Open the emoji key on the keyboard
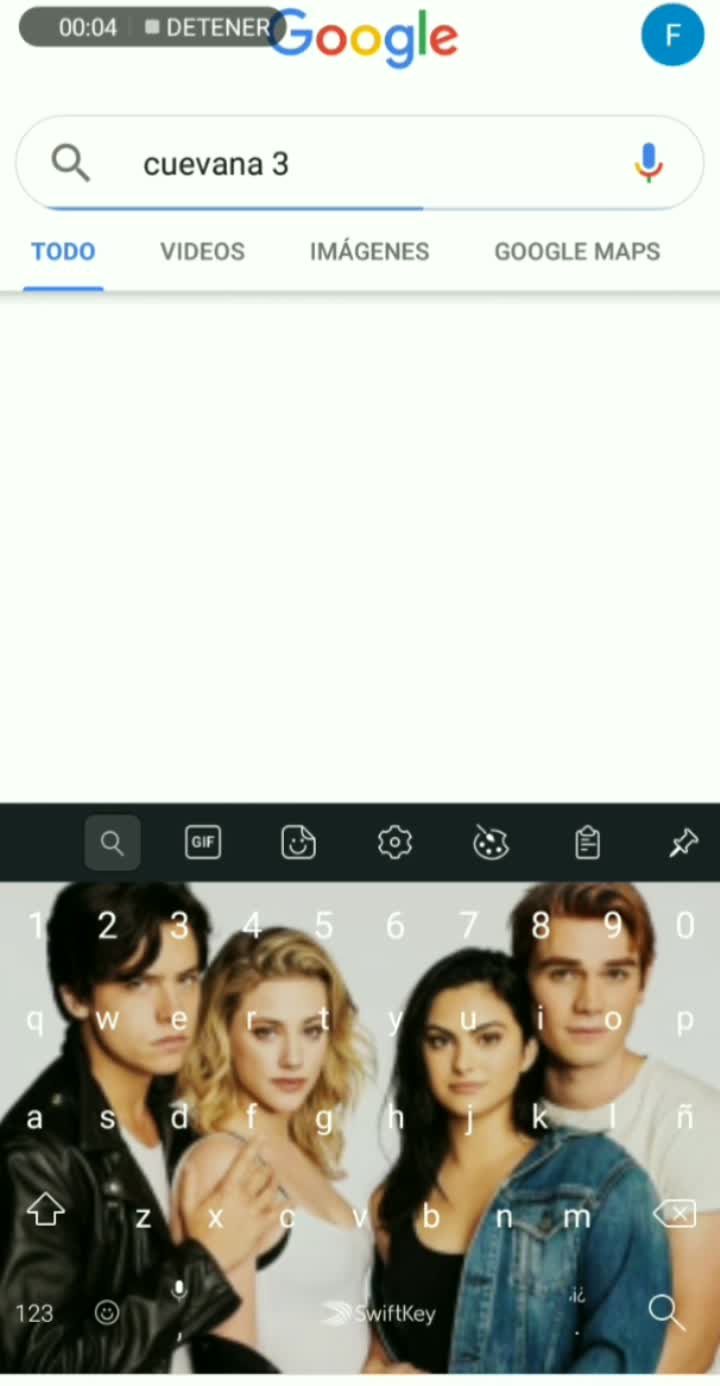The width and height of the screenshot is (720, 1386). (107, 1313)
